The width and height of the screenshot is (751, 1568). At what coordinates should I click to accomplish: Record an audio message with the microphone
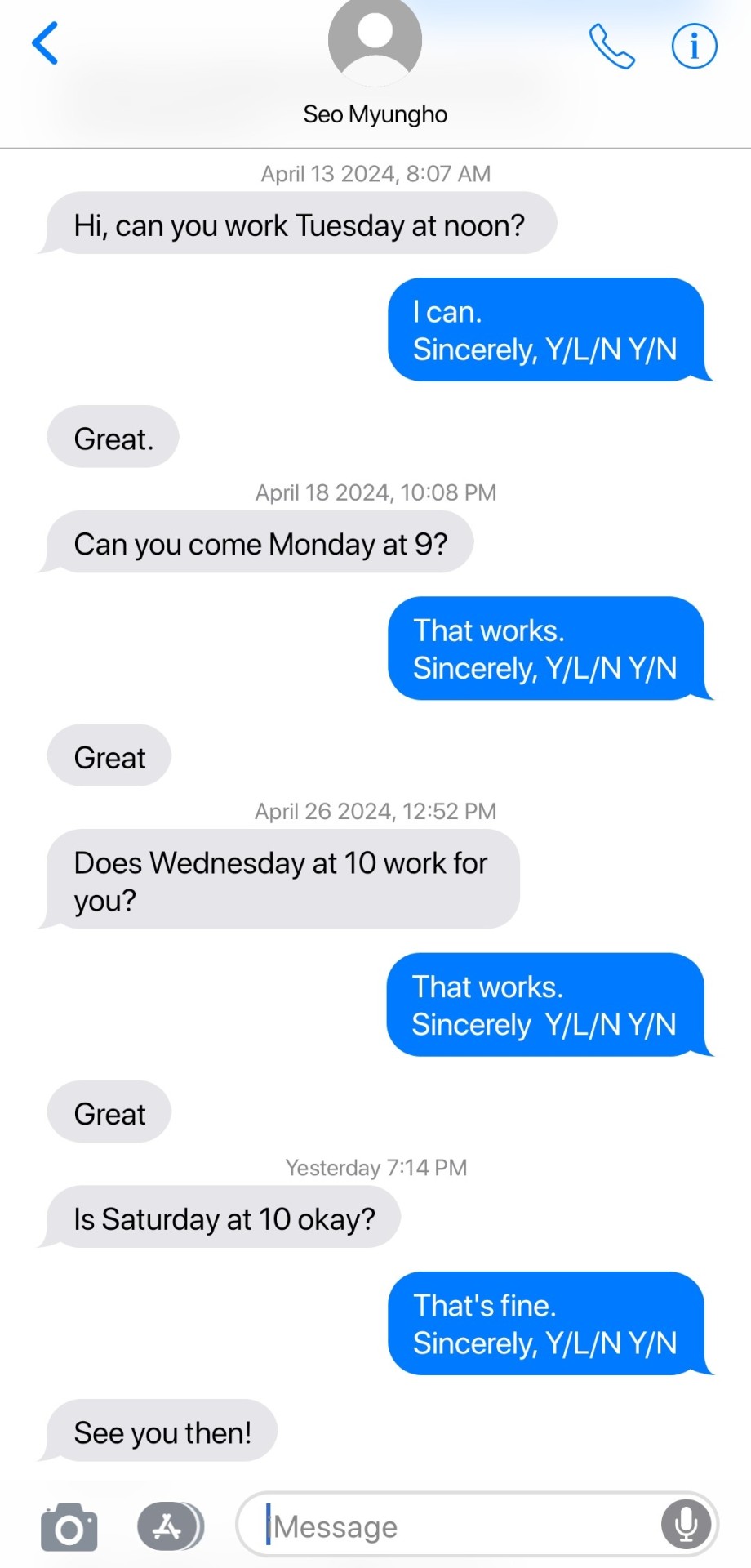pyautogui.click(x=686, y=1525)
